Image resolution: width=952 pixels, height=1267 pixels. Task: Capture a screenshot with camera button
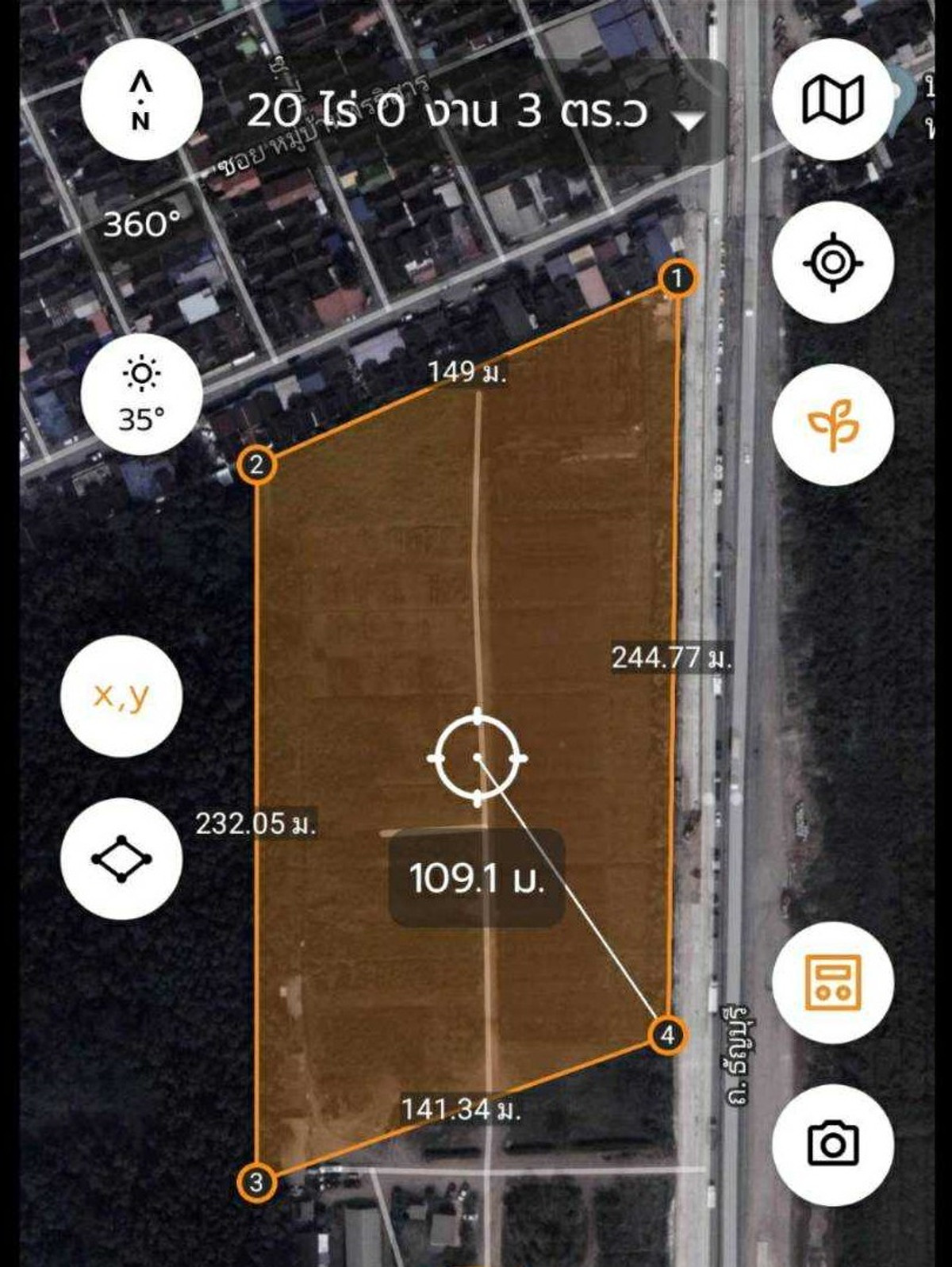833,1144
